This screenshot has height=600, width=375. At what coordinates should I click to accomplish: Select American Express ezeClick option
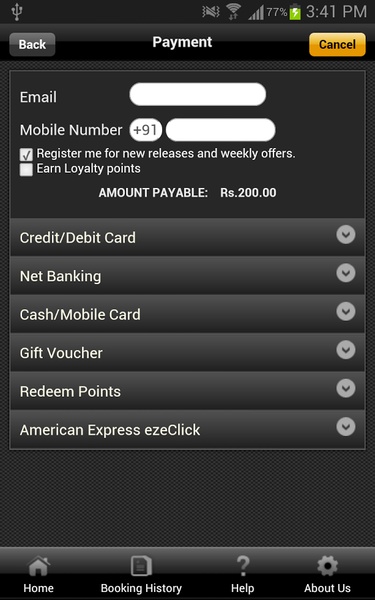pyautogui.click(x=188, y=429)
